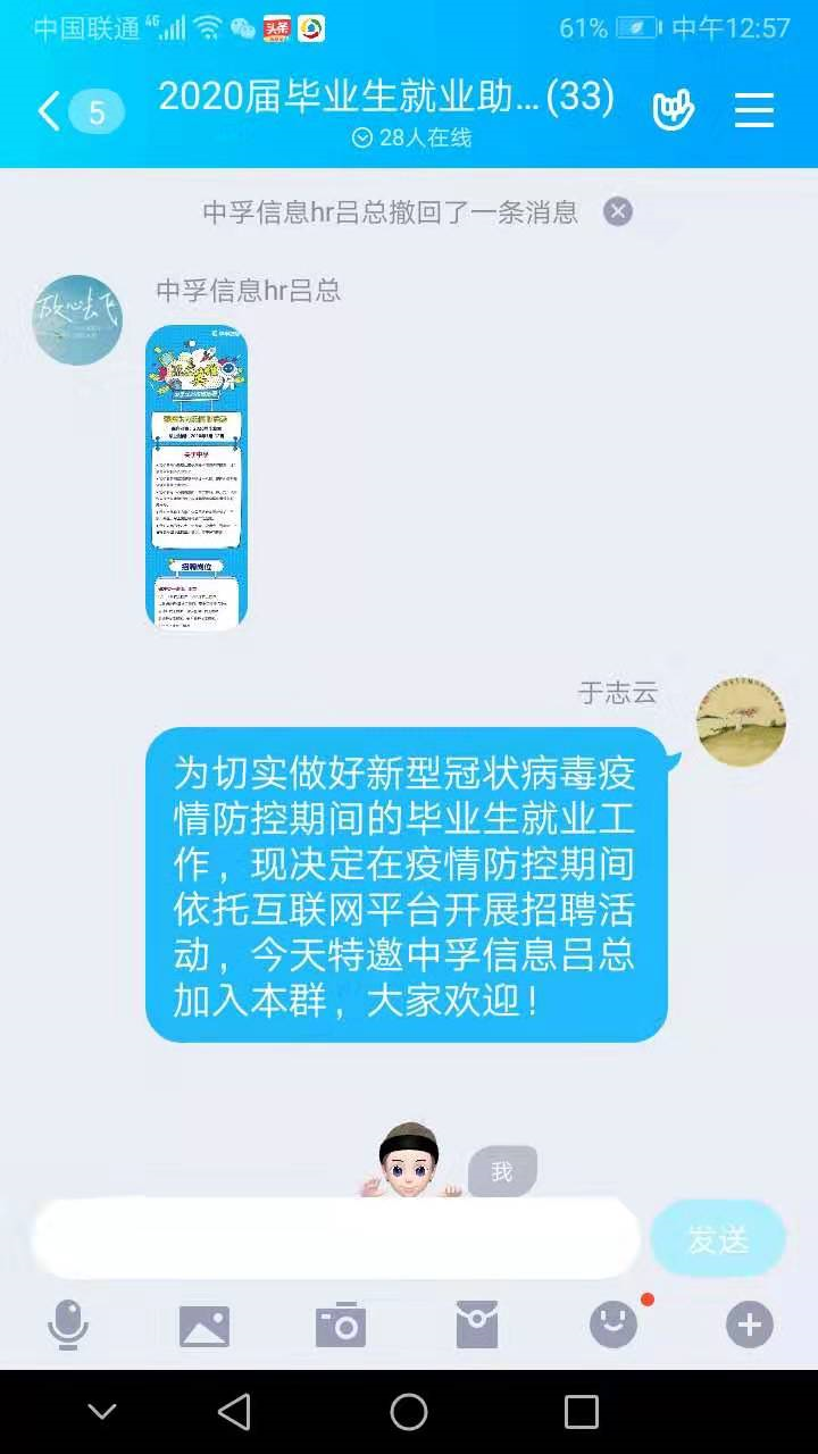This screenshot has width=818, height=1454.
Task: Open the hand gesture icon in header
Action: pyautogui.click(x=673, y=111)
